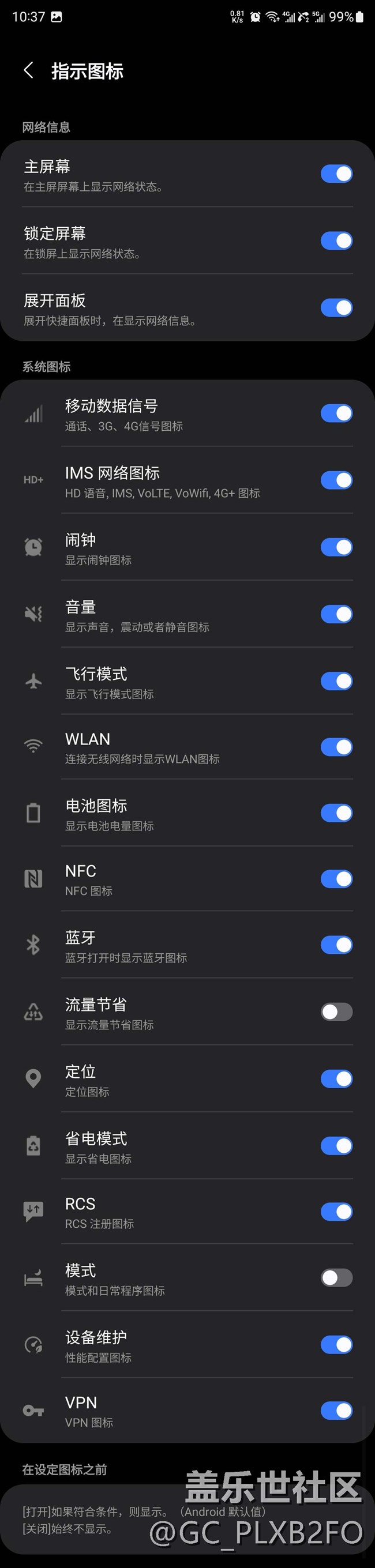Disable the 电池图标 switch
The image size is (375, 1568).
[x=337, y=813]
